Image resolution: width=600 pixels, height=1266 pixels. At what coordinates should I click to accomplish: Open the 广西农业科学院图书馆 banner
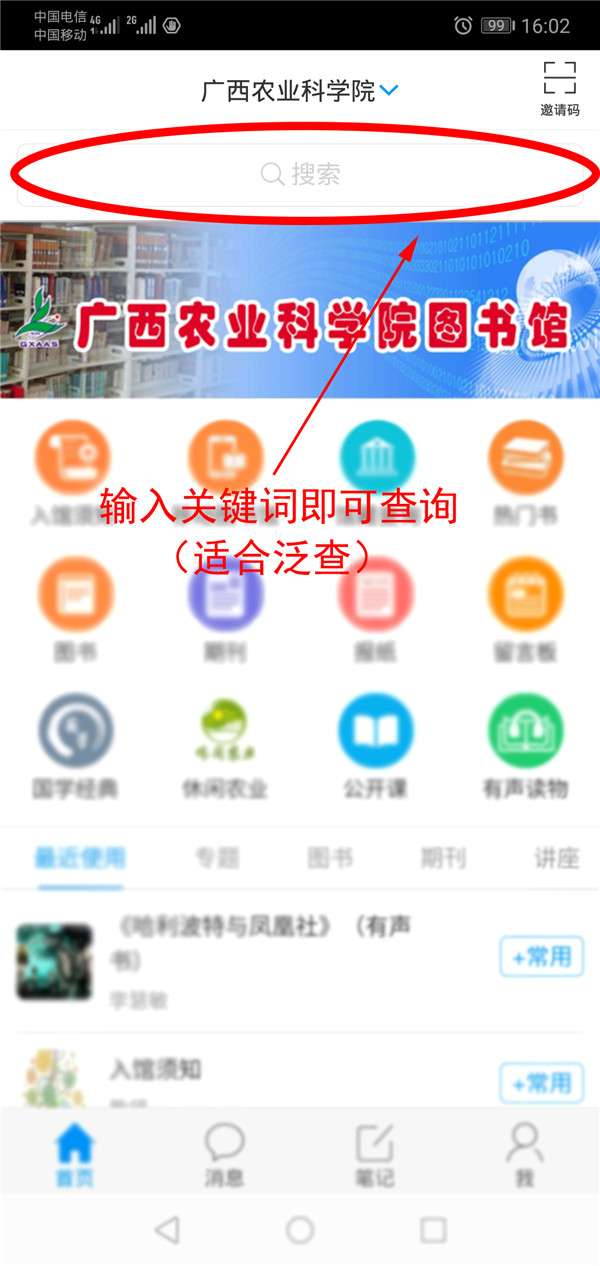click(x=300, y=310)
